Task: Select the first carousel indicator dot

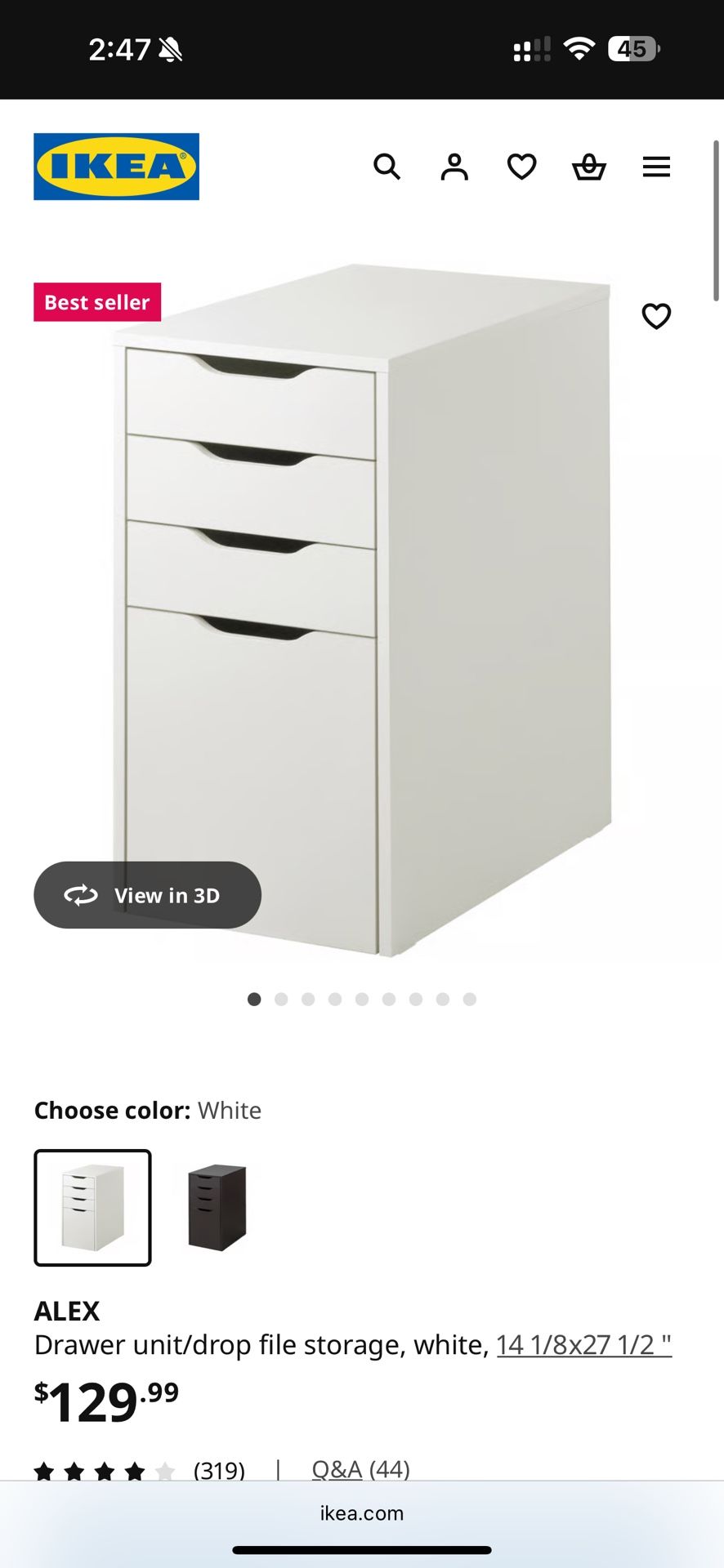Action: 254,999
